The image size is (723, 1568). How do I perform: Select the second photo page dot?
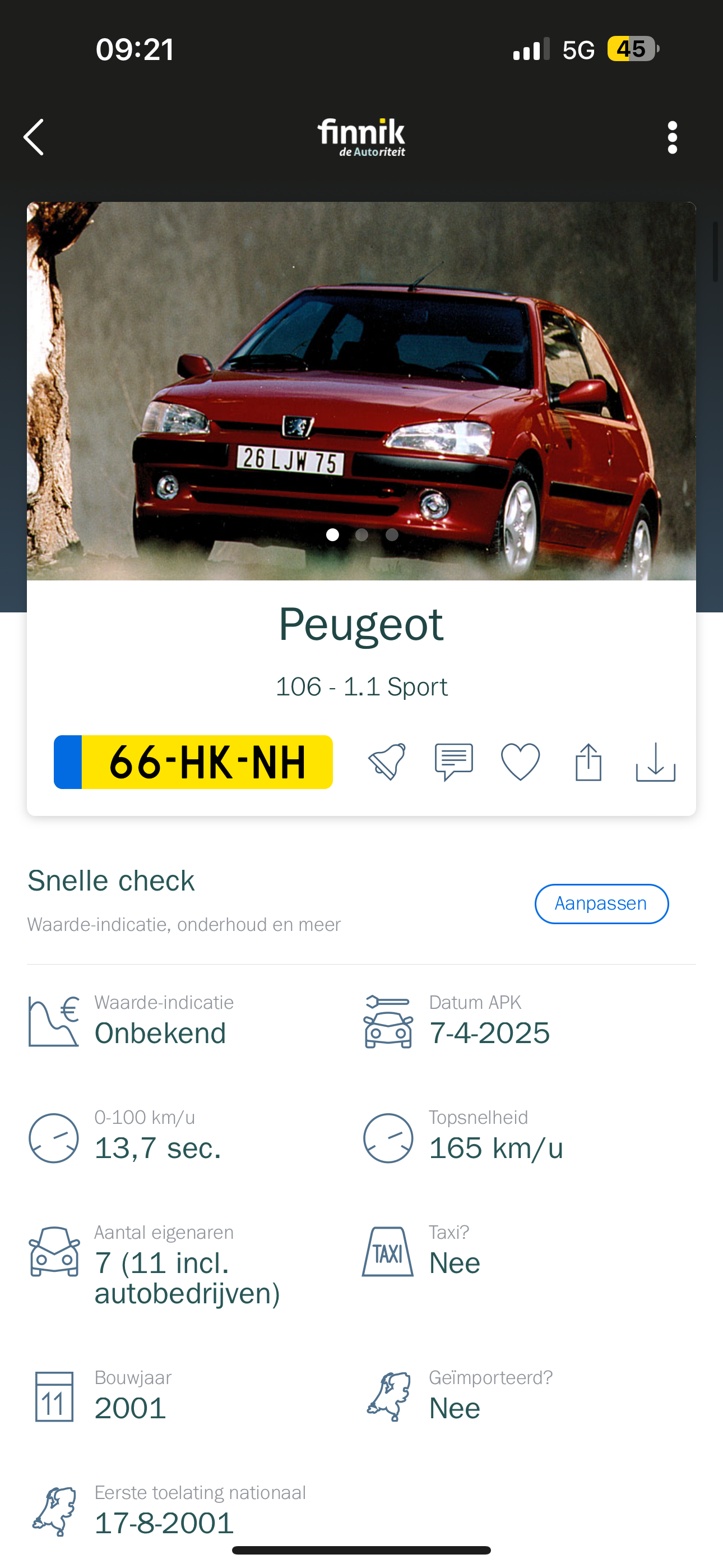pos(362,534)
